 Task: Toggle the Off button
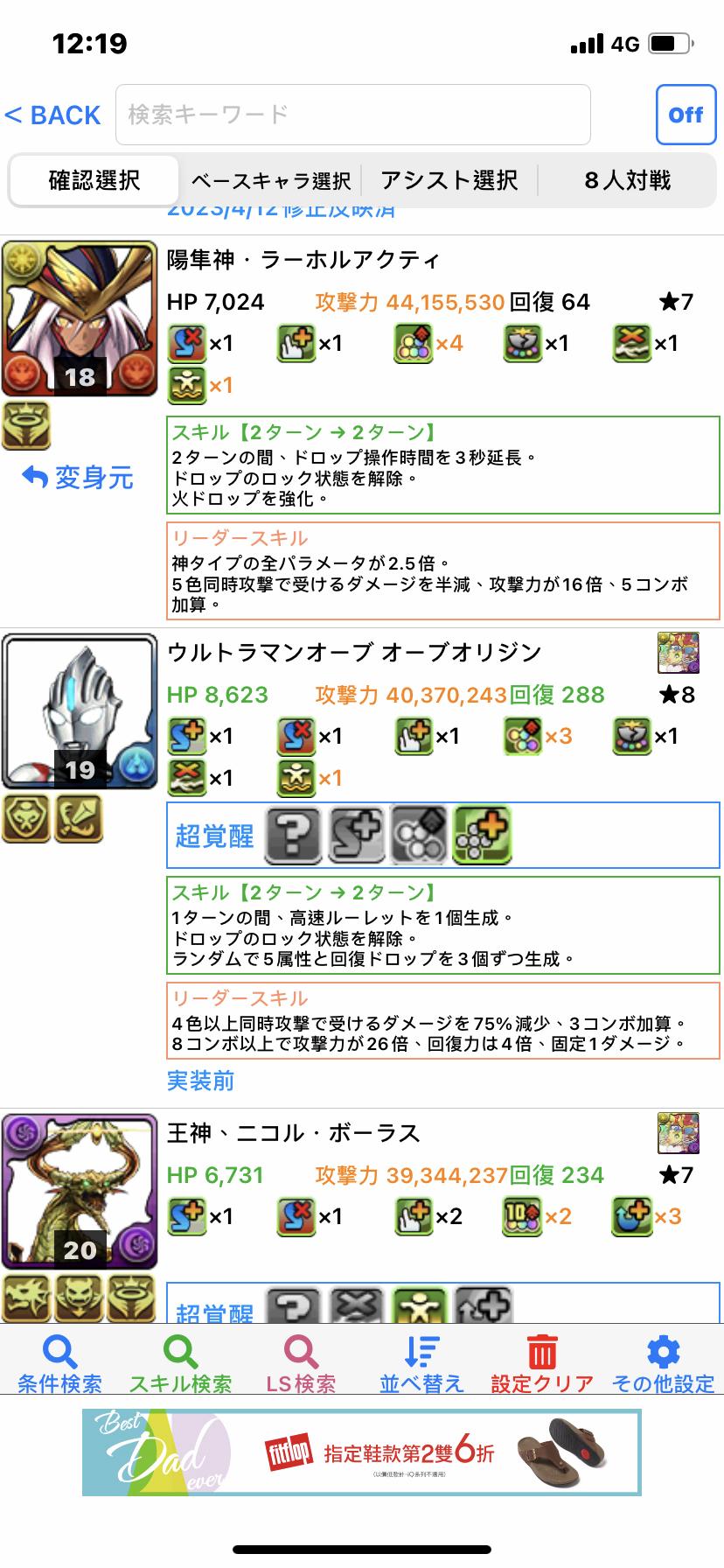click(x=685, y=115)
